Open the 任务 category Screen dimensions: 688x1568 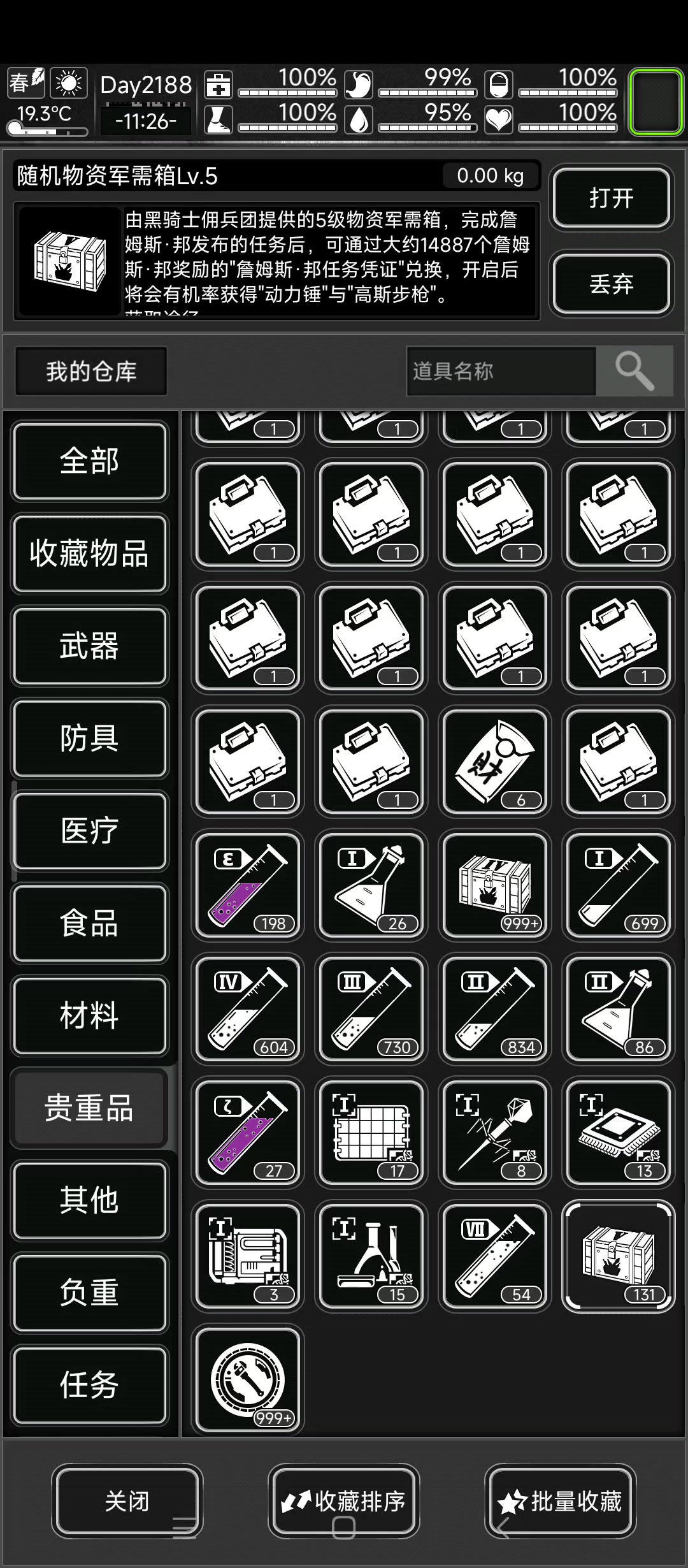(89, 1385)
